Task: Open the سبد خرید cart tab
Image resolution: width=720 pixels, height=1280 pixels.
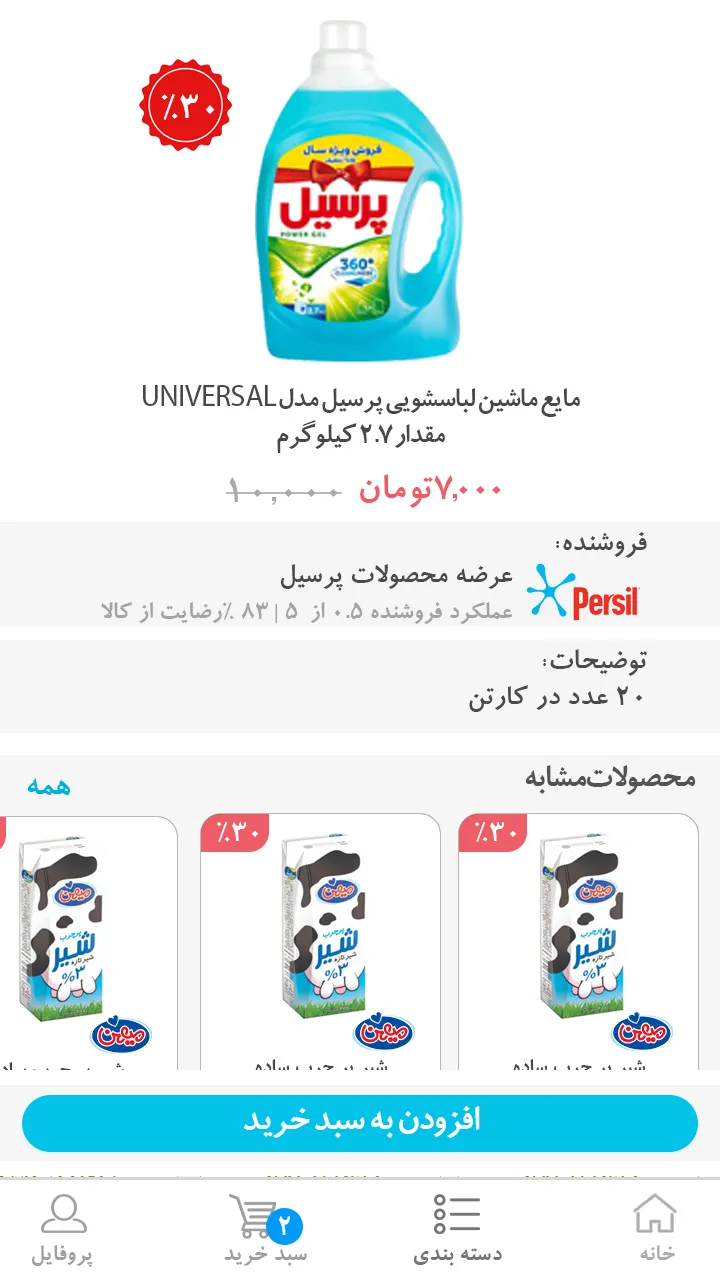Action: pyautogui.click(x=264, y=1228)
